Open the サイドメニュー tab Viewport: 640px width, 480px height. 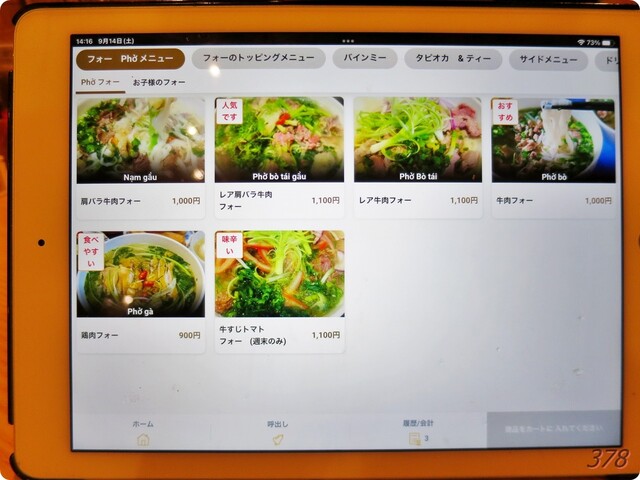pos(548,60)
